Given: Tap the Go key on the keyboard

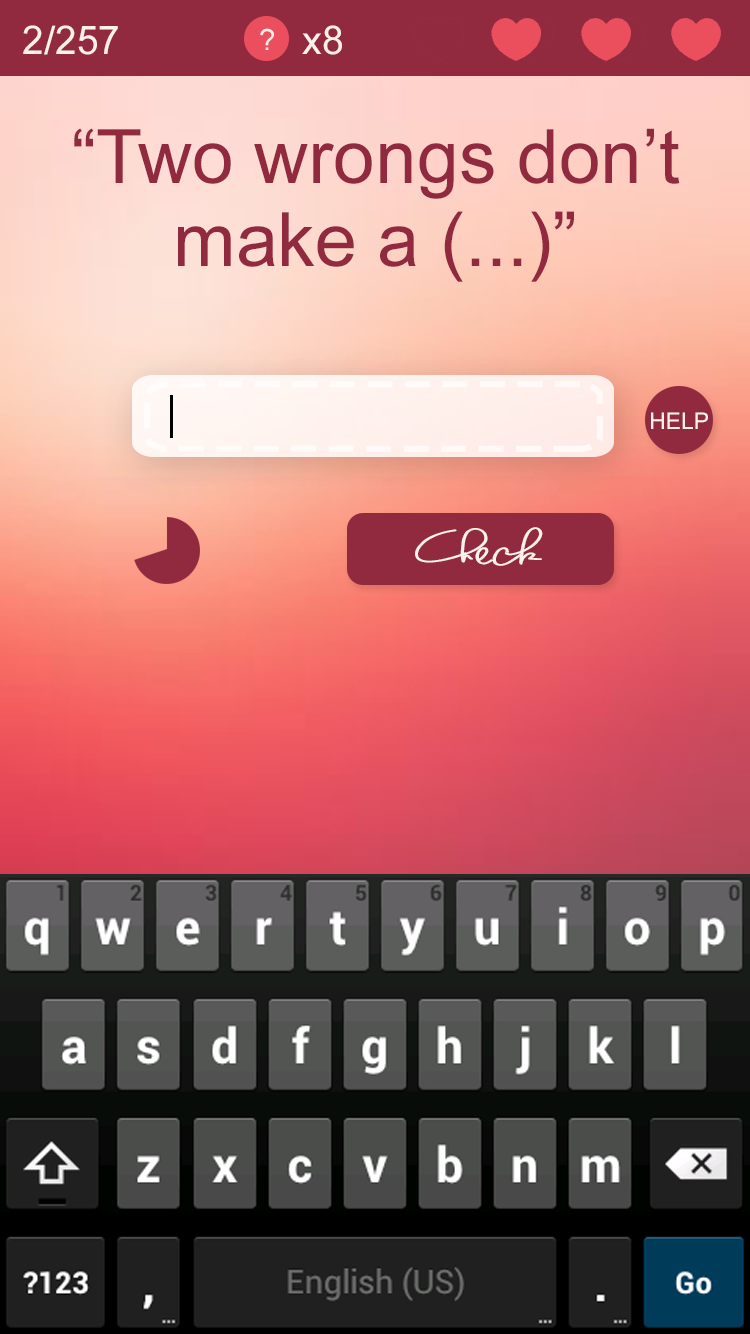Looking at the screenshot, I should coord(693,1282).
